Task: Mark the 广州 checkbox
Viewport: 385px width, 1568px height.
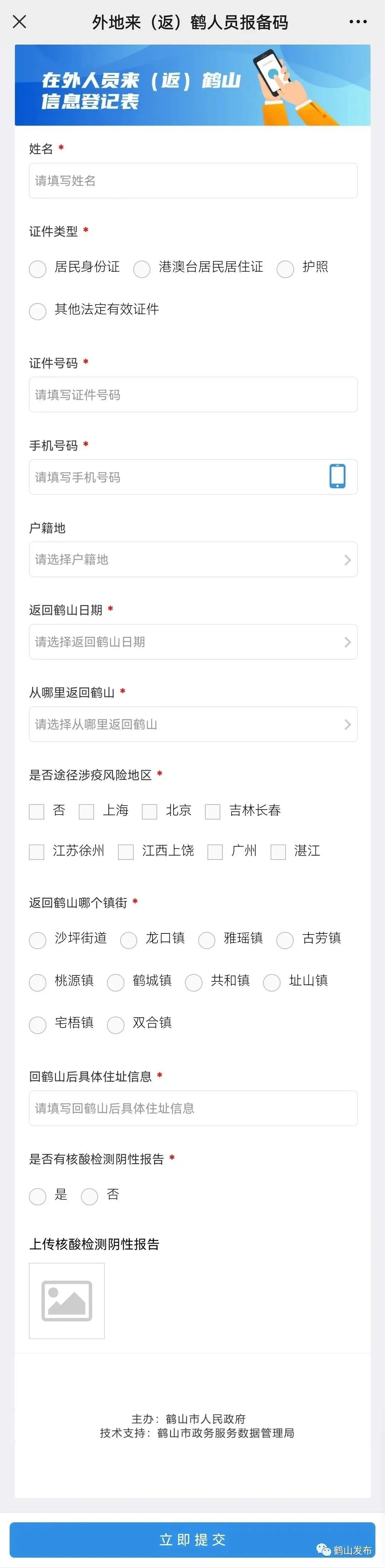Action: pos(215,852)
